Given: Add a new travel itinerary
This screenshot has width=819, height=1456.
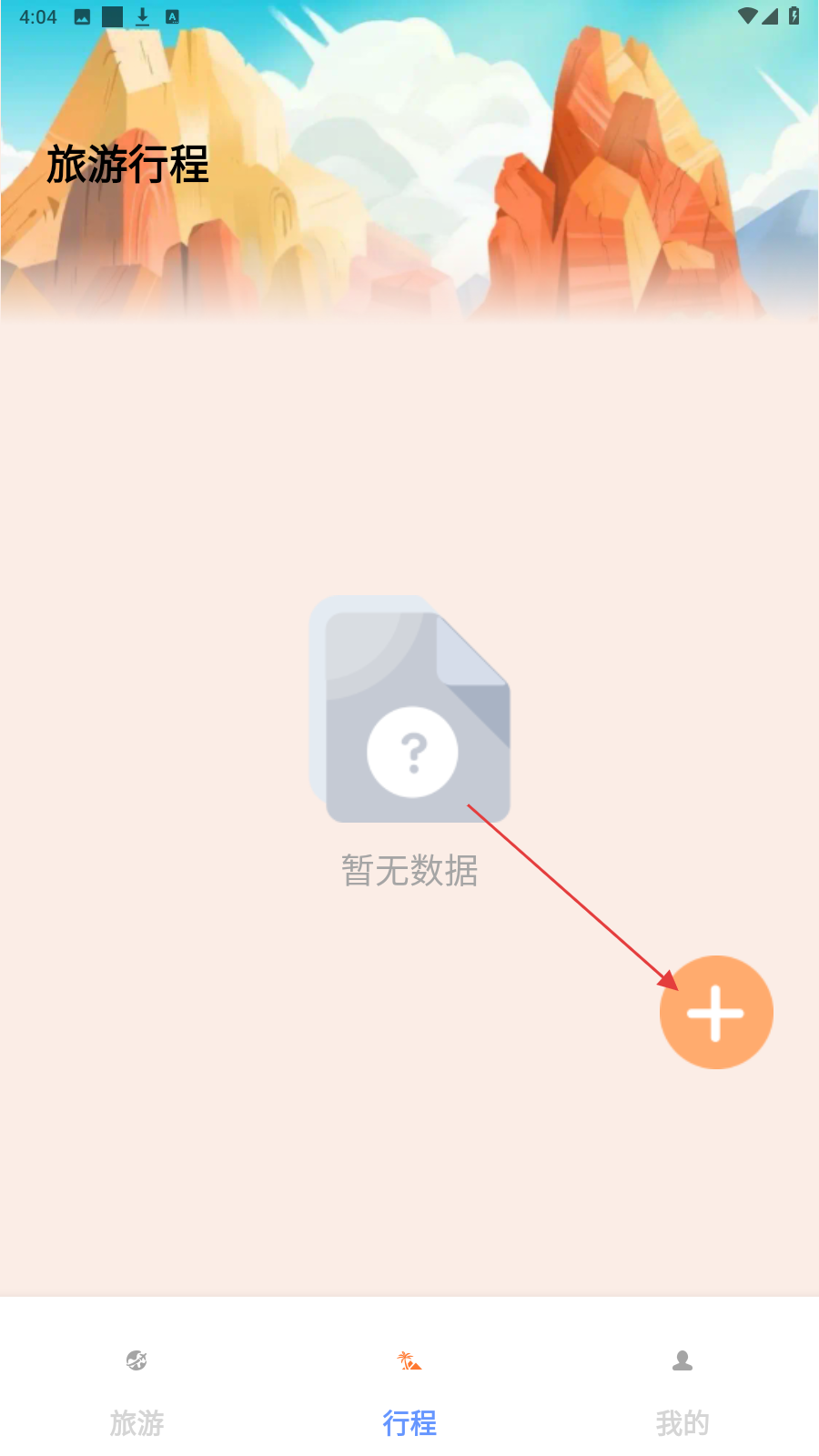Looking at the screenshot, I should (716, 1012).
